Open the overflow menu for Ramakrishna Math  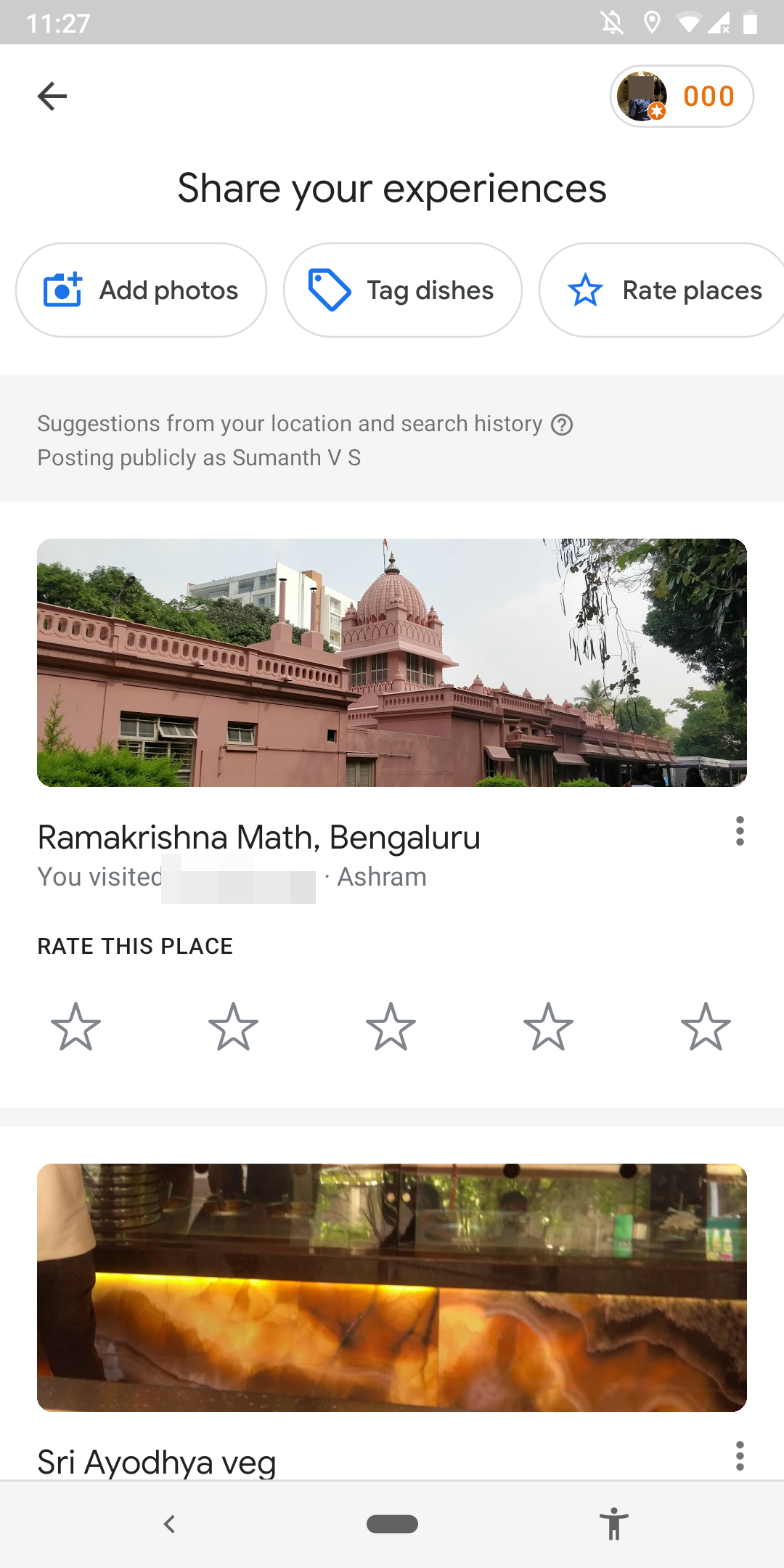click(x=740, y=831)
